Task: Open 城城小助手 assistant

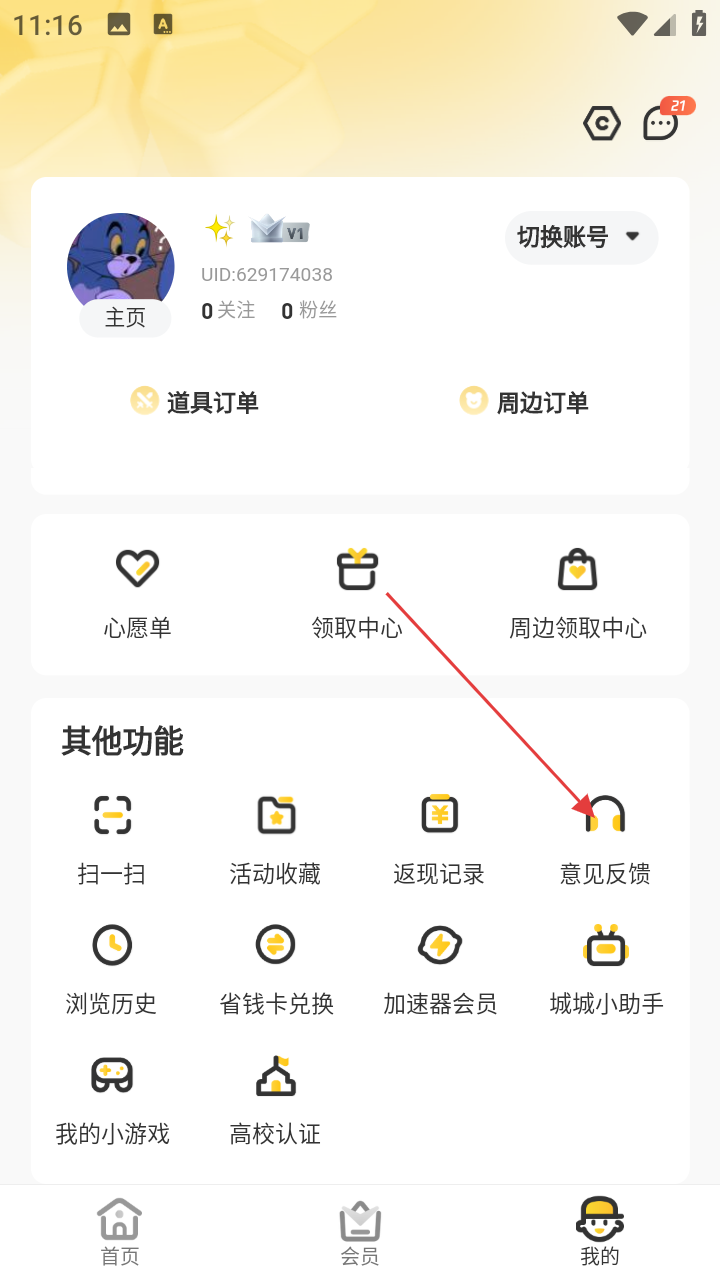Action: point(605,967)
